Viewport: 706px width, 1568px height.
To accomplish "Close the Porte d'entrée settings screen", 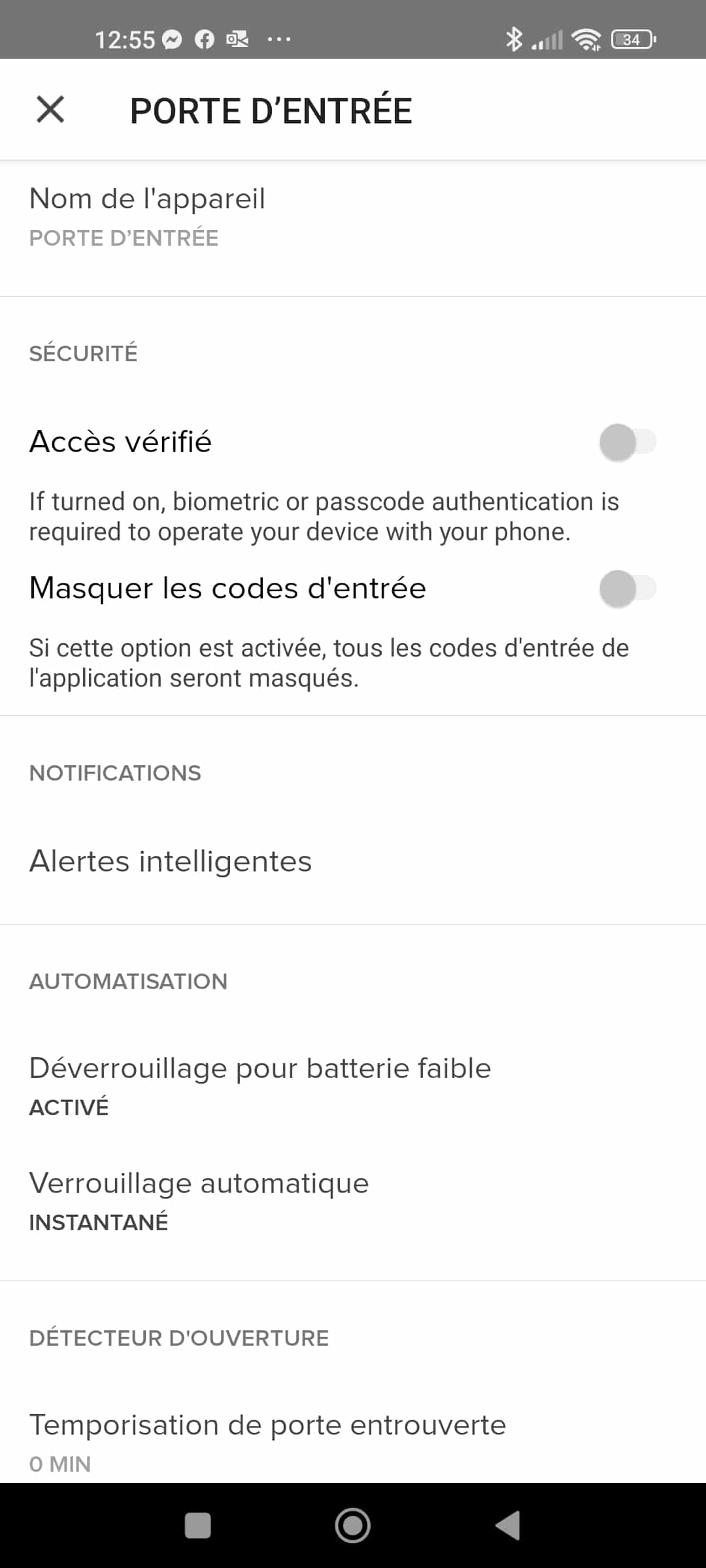I will 50,109.
